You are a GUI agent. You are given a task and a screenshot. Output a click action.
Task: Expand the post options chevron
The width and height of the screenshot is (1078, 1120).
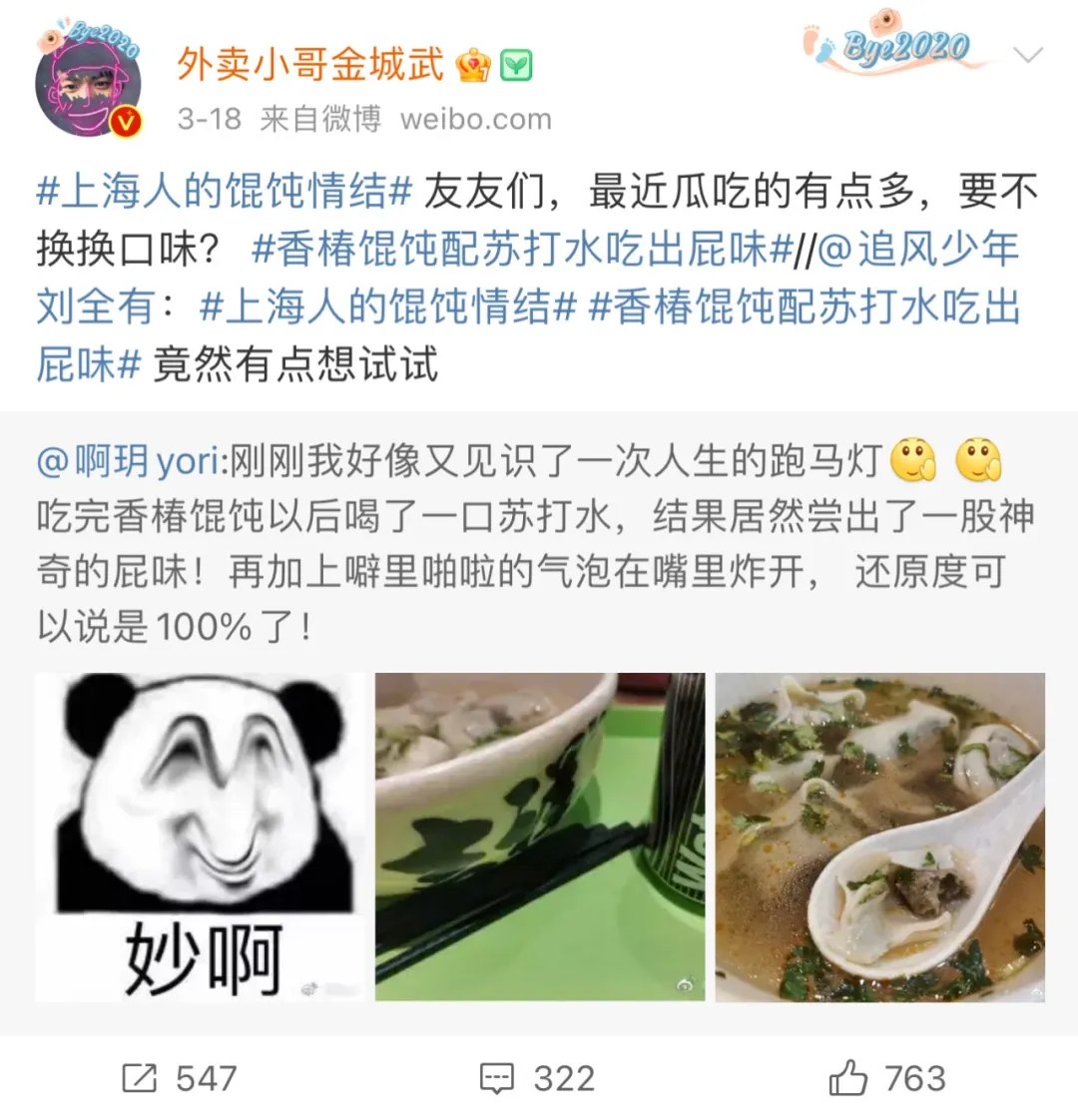pyautogui.click(x=1027, y=54)
